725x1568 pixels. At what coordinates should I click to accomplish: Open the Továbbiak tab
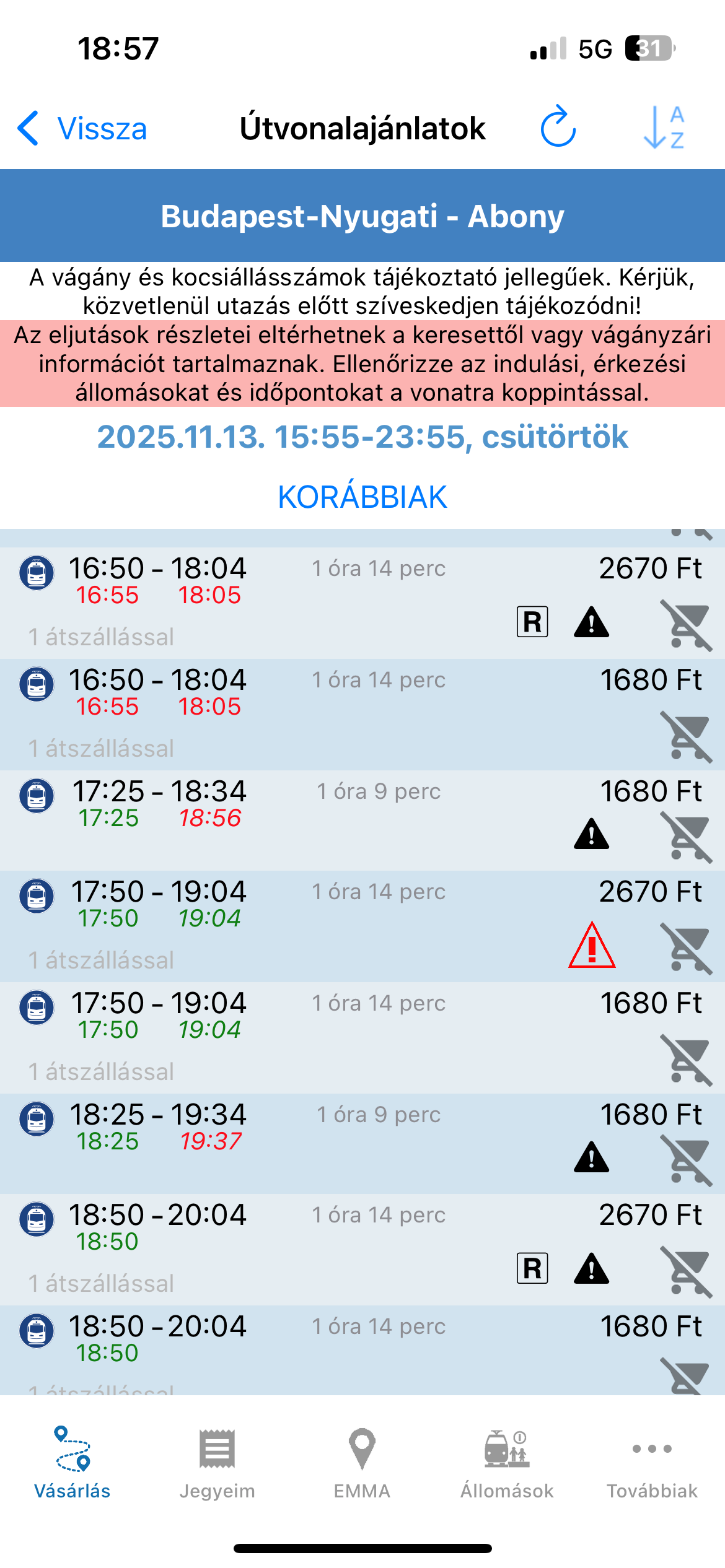[652, 1463]
